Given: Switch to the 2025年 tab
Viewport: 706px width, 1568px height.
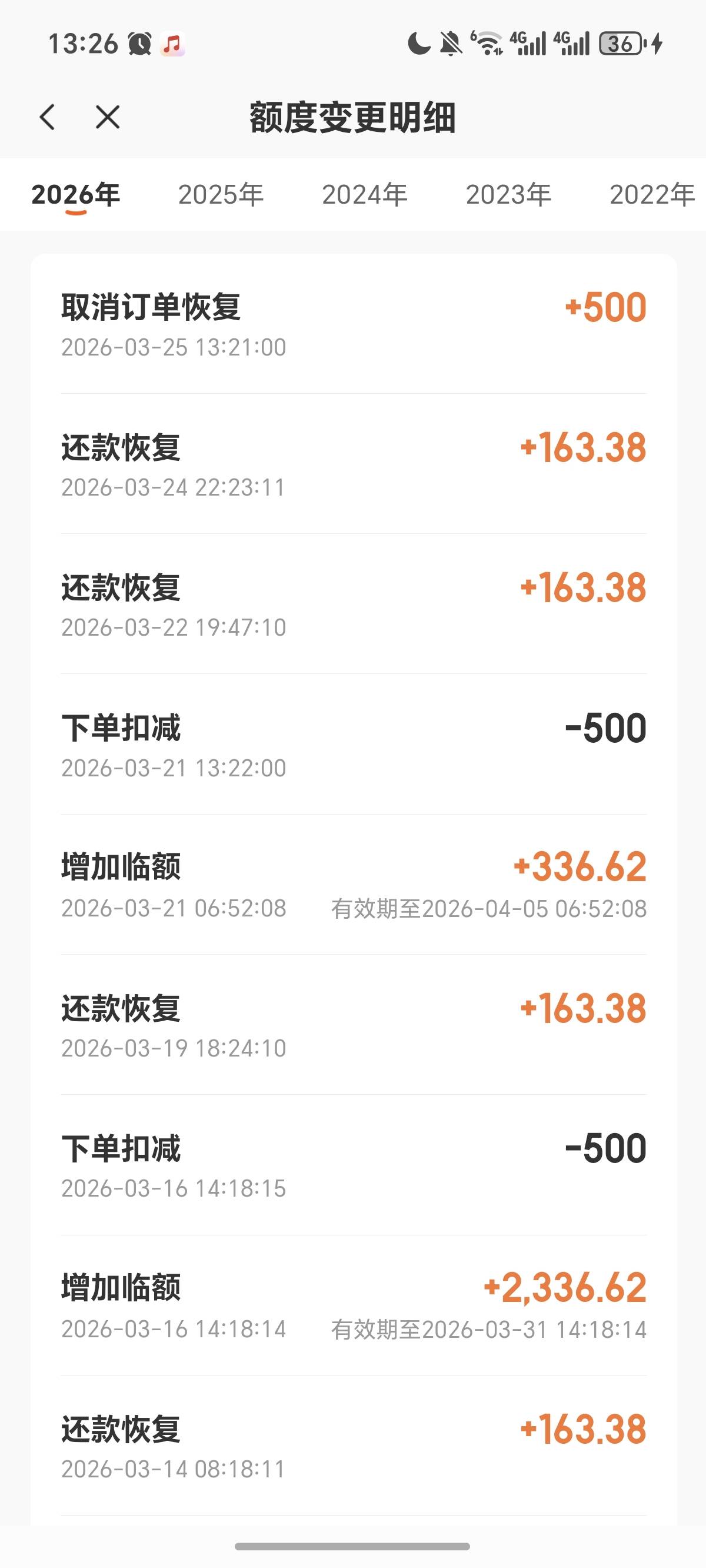Looking at the screenshot, I should 220,195.
